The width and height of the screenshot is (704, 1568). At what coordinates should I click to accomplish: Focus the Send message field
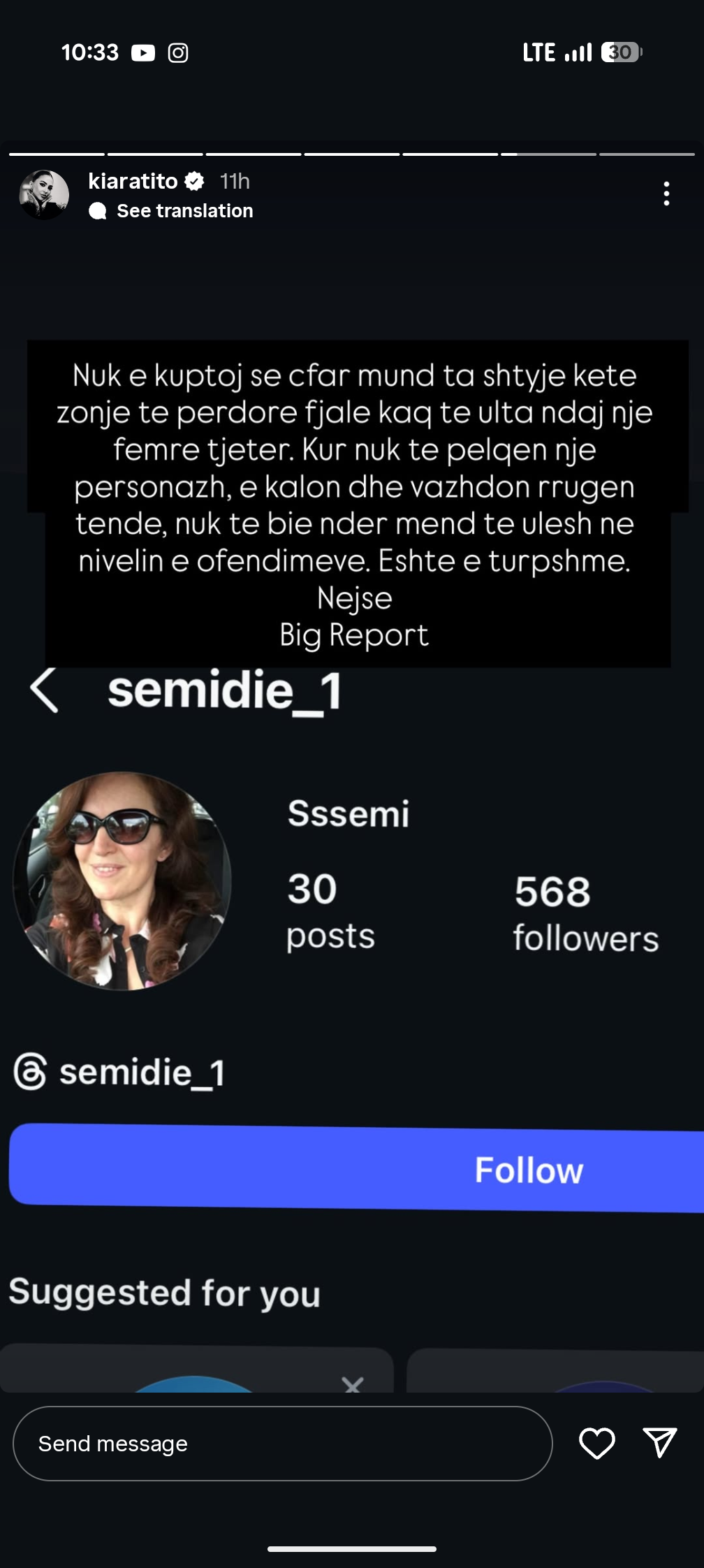282,1443
